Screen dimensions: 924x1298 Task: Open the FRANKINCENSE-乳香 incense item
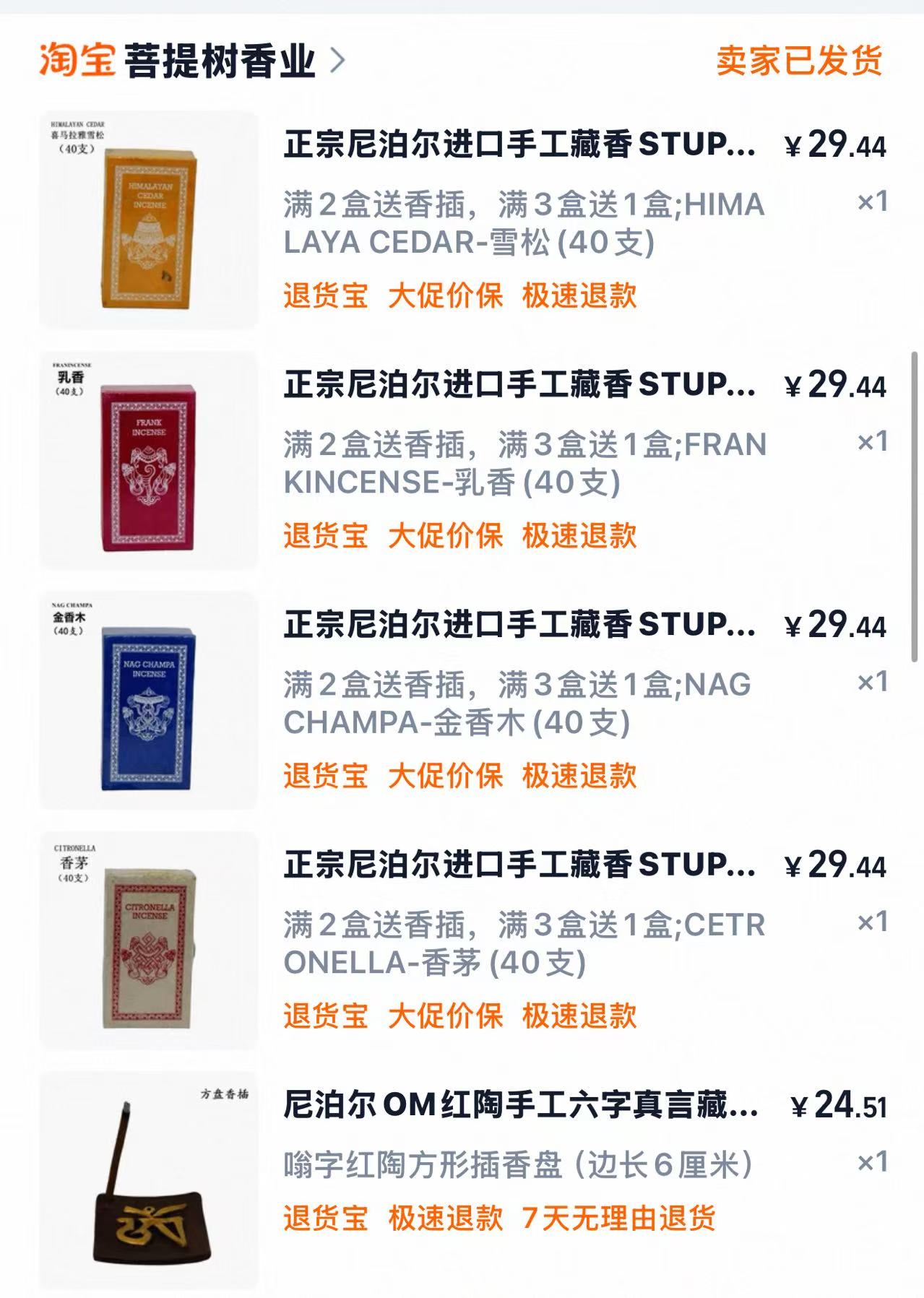[x=519, y=385]
